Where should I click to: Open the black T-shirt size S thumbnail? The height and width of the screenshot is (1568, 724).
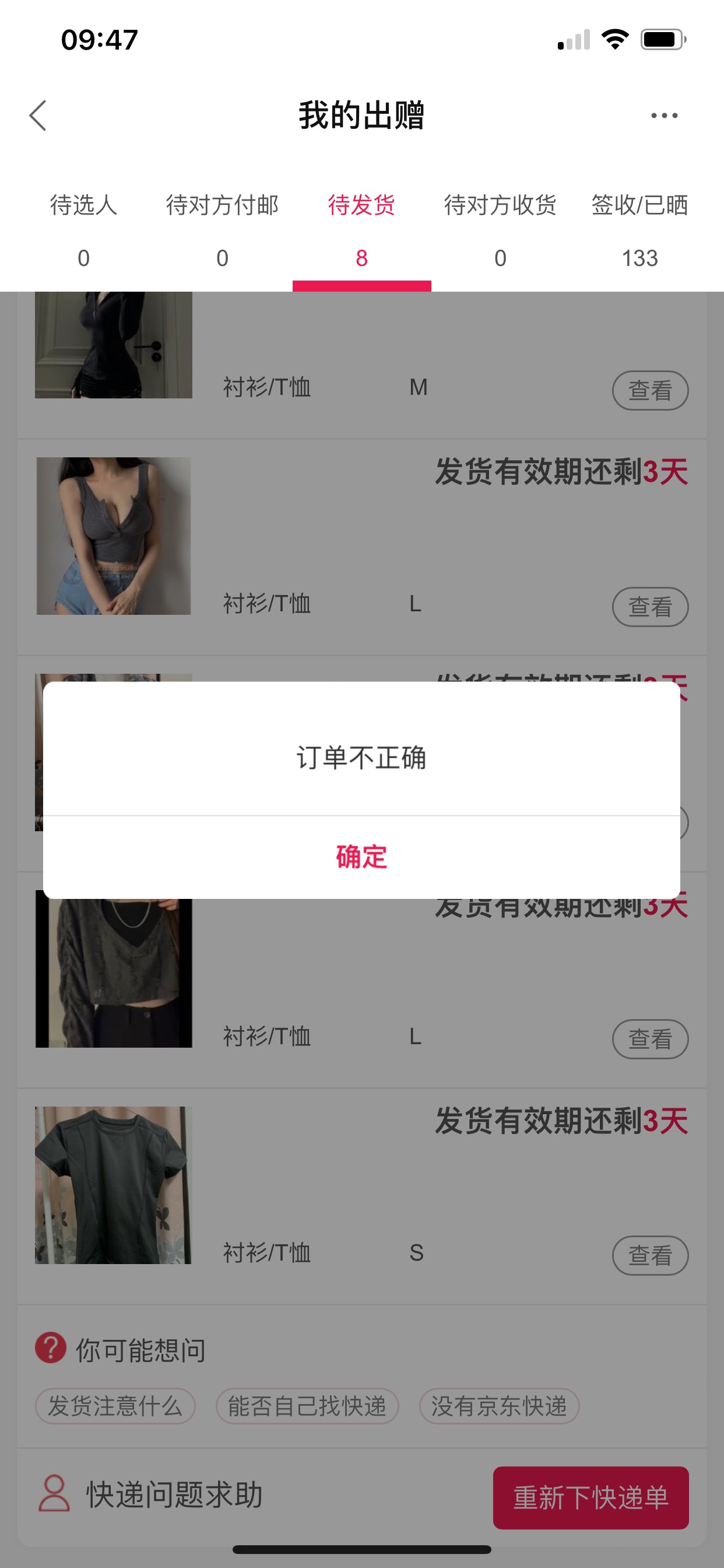click(113, 1185)
